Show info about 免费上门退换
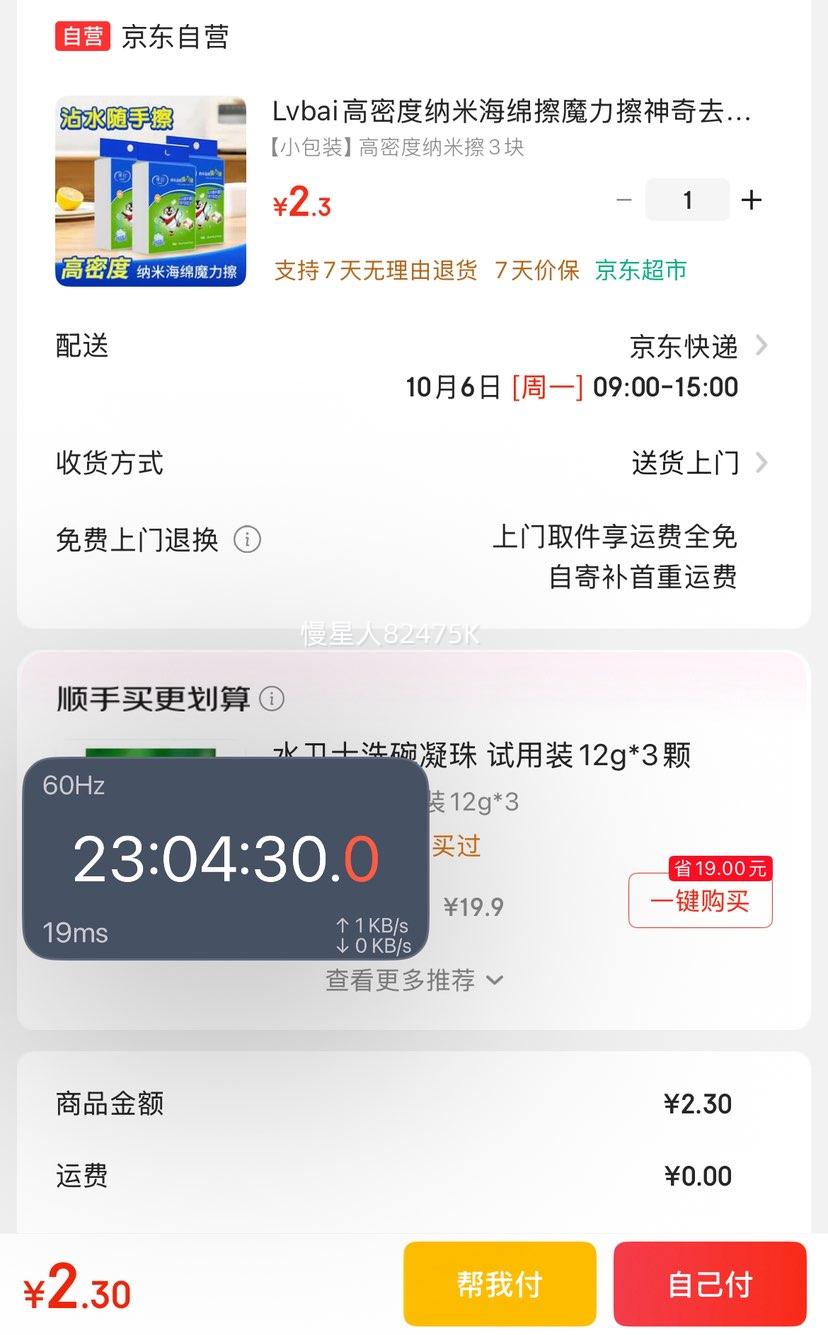The height and width of the screenshot is (1335, 828). click(247, 540)
